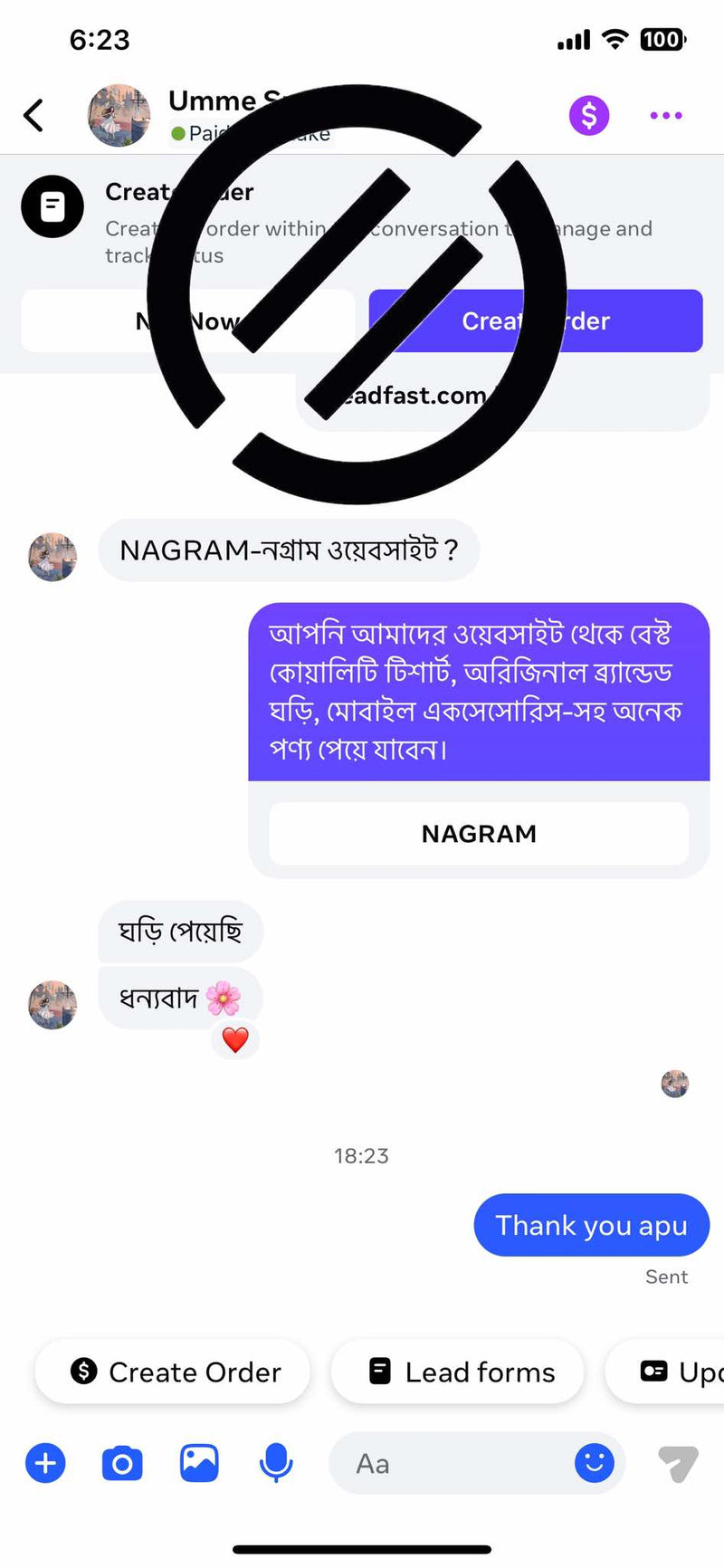
Task: Tap the send arrow icon
Action: click(x=679, y=1464)
